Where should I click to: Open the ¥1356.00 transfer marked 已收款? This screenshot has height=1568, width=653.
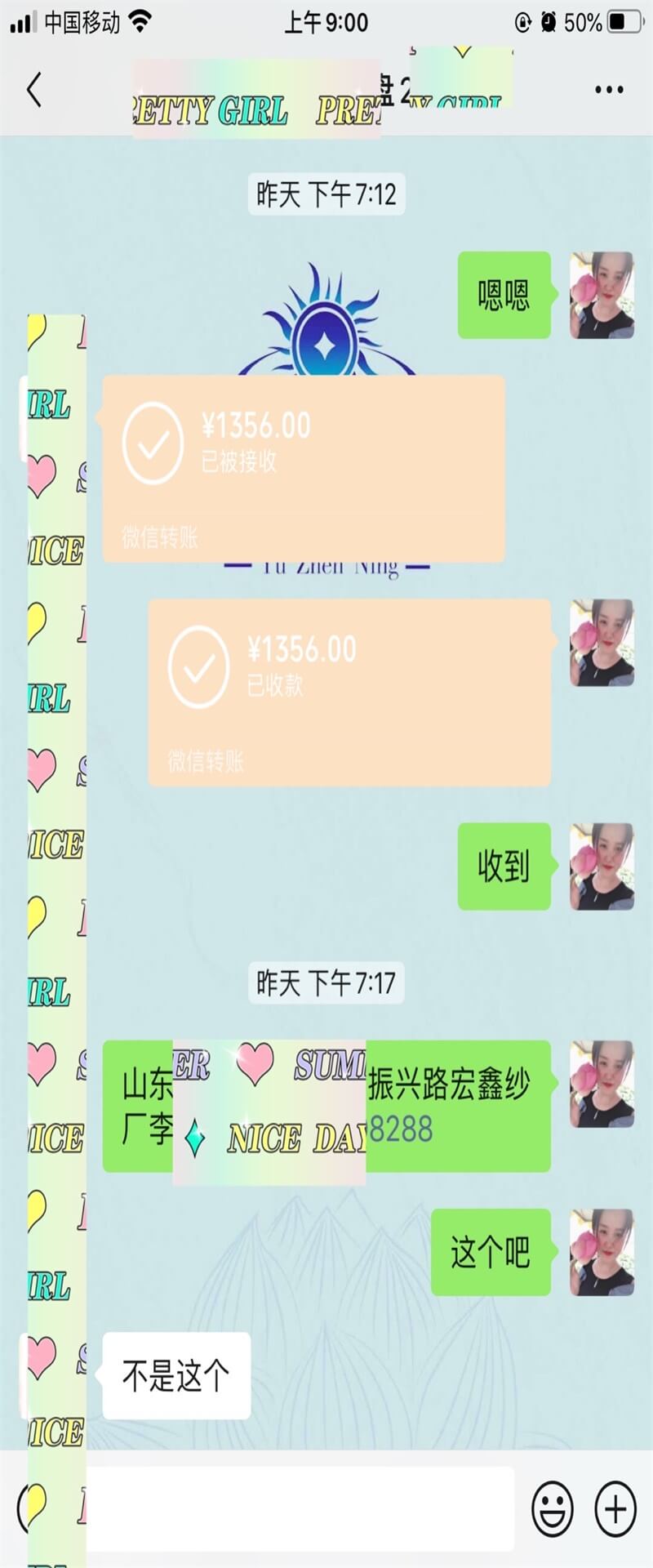point(349,693)
